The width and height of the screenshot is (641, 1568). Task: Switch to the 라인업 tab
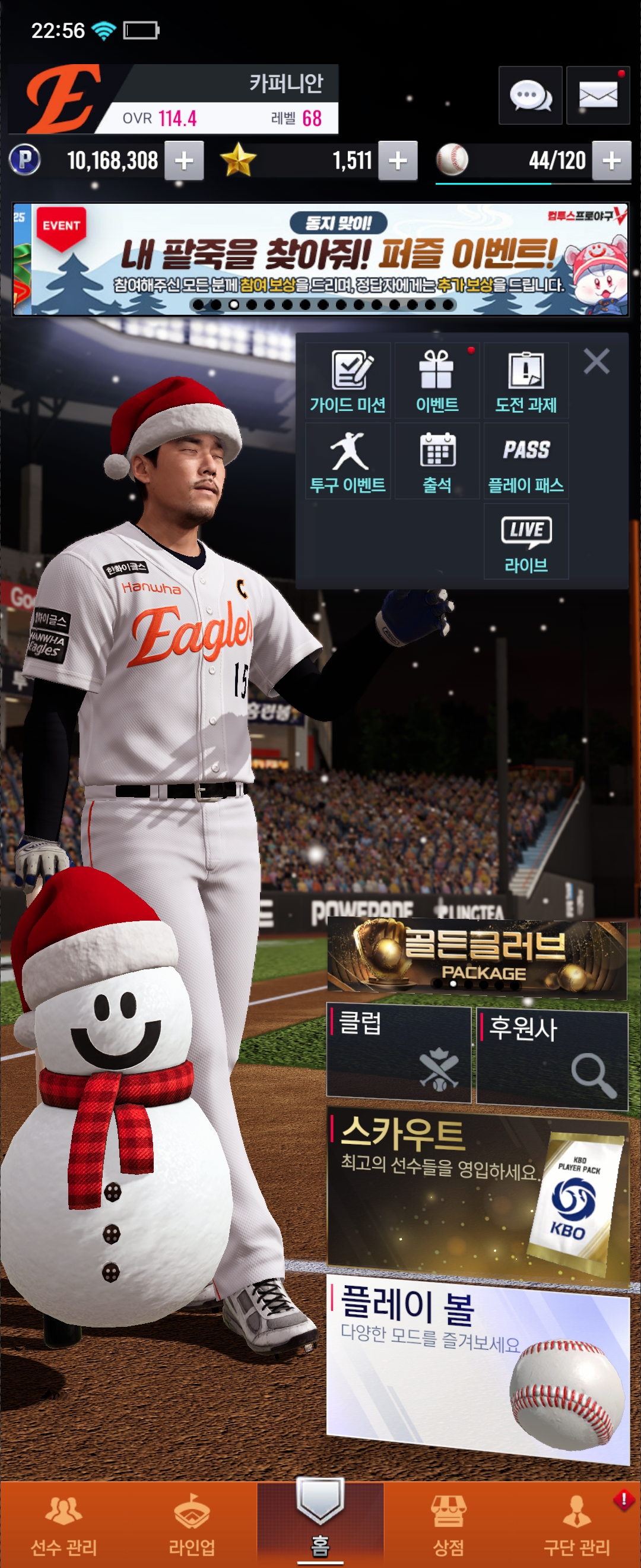pos(192,1524)
